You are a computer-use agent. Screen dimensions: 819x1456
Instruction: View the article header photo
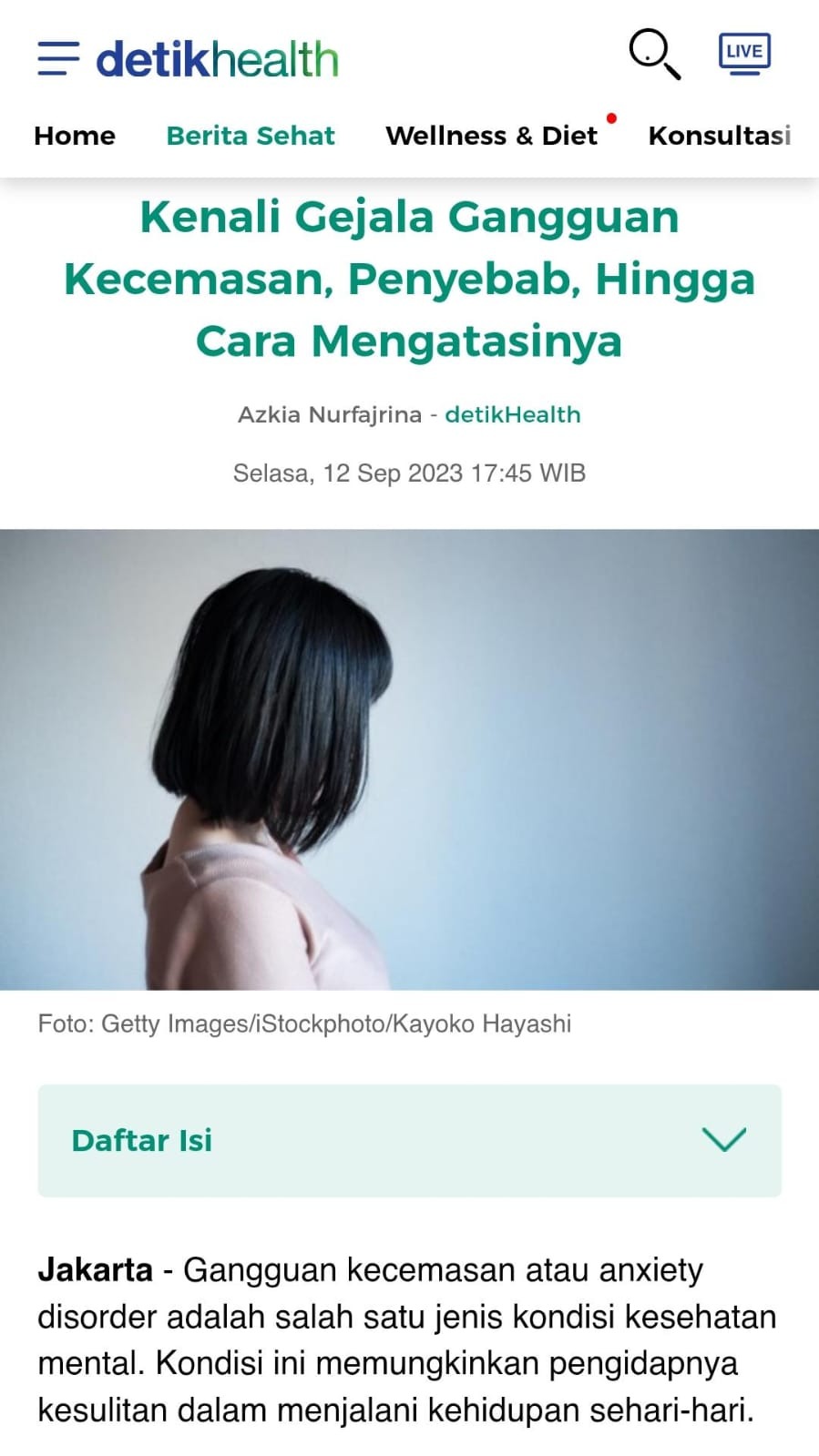(x=409, y=759)
